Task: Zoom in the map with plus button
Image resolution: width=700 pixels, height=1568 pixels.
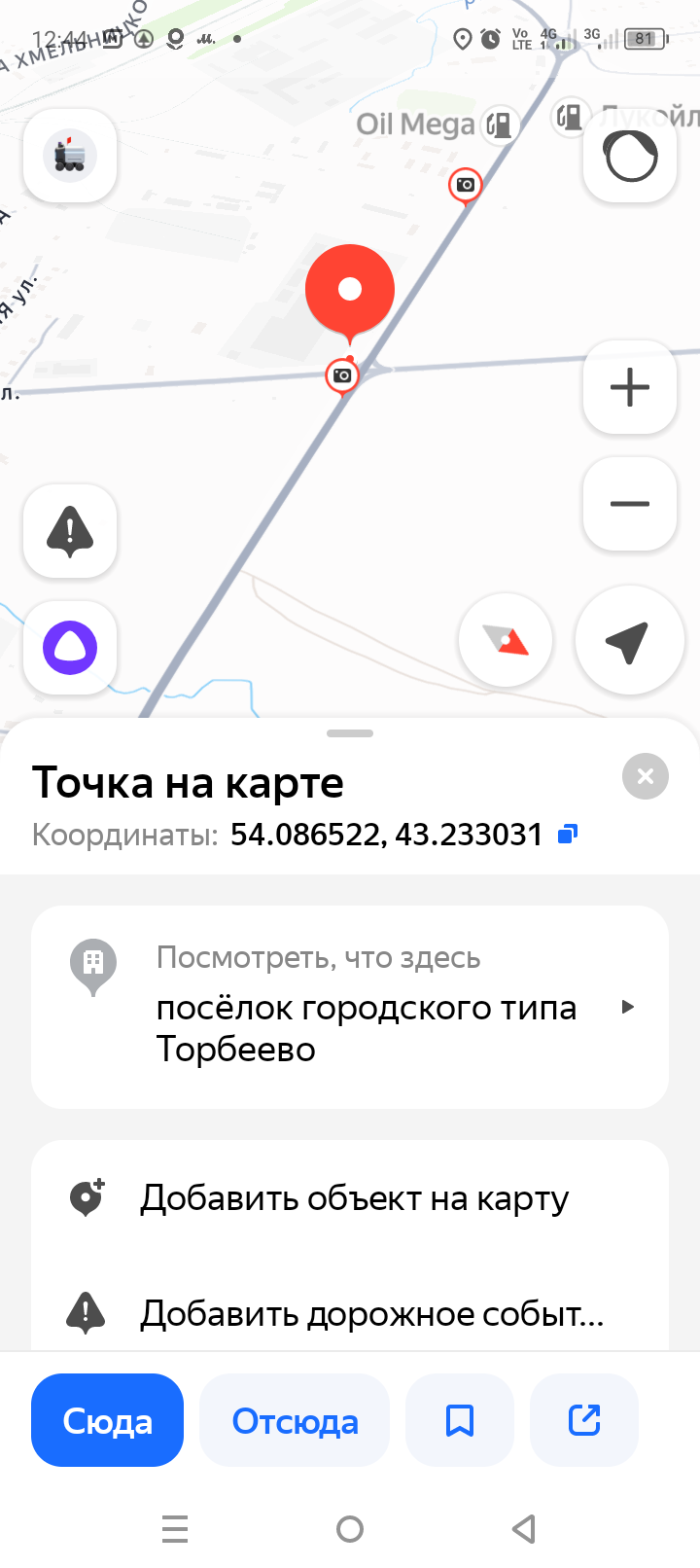Action: pyautogui.click(x=630, y=387)
